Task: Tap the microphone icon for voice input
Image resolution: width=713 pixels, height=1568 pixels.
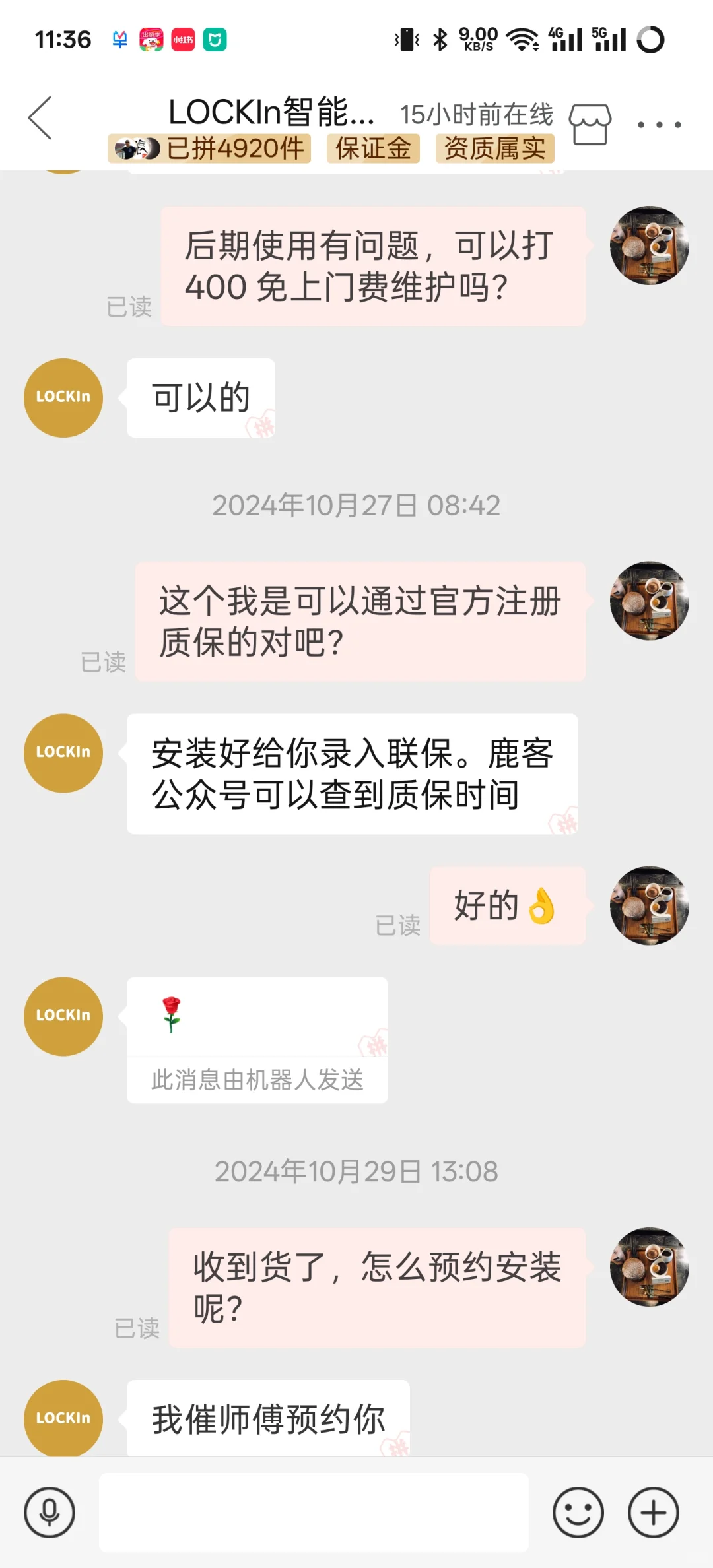Action: [x=50, y=1513]
